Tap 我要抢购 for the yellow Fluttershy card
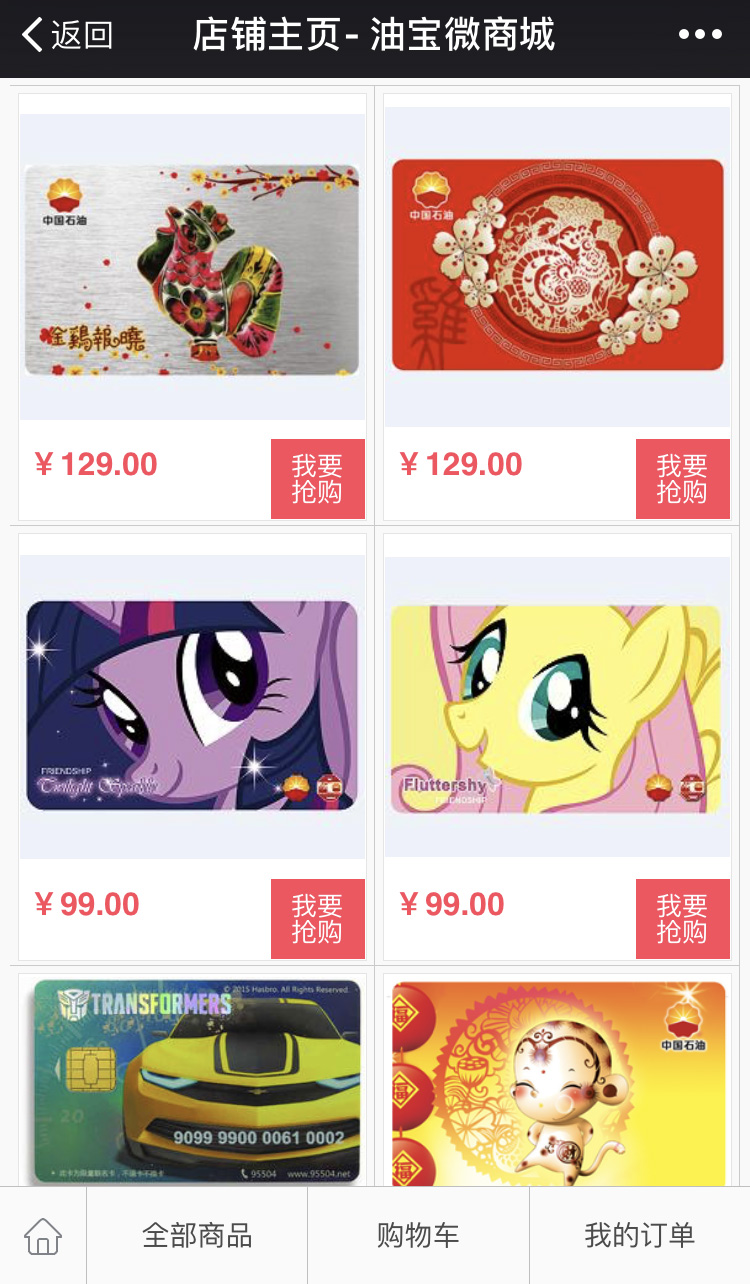This screenshot has height=1284, width=750. pyautogui.click(x=682, y=919)
